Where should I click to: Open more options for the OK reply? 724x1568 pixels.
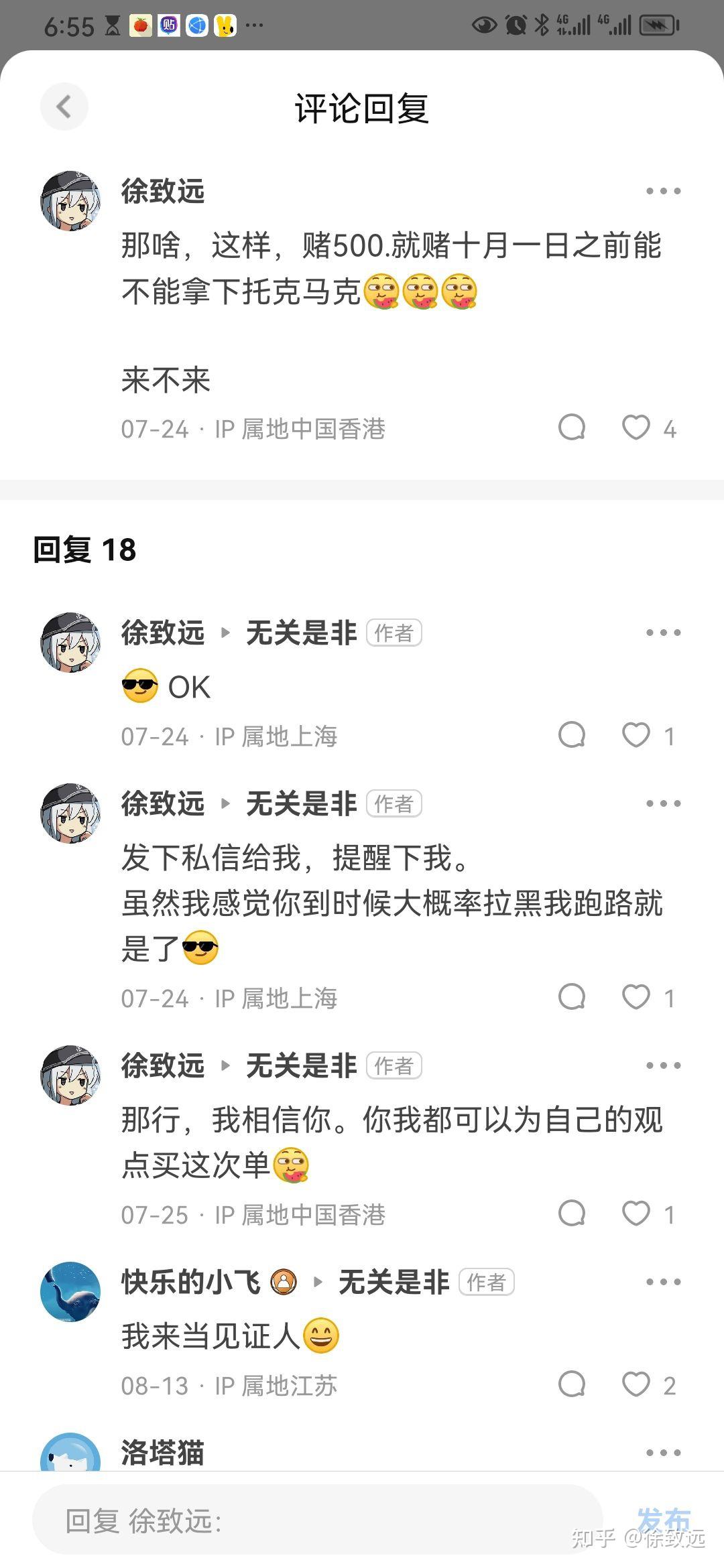pyautogui.click(x=663, y=633)
